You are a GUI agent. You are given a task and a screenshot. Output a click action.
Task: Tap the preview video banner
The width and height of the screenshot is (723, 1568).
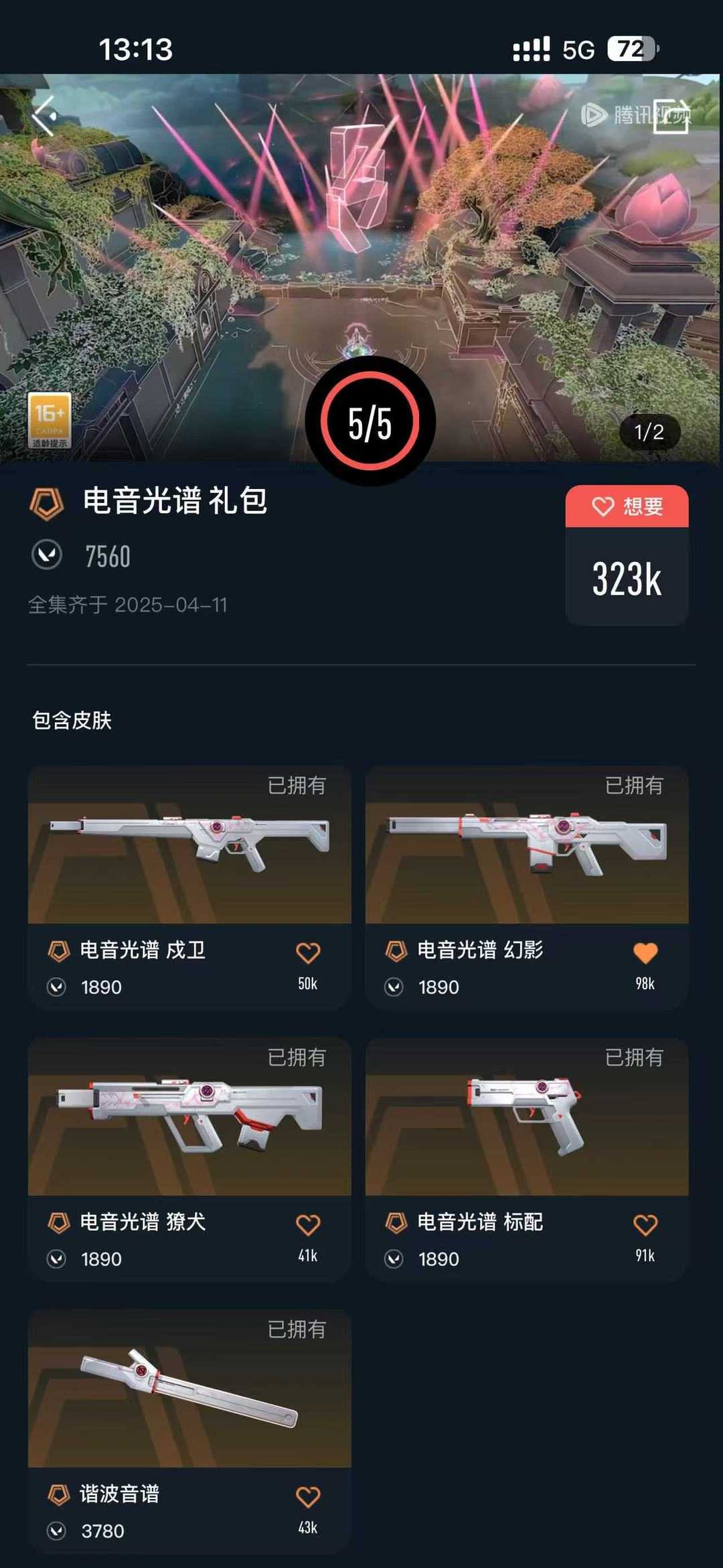[360, 268]
